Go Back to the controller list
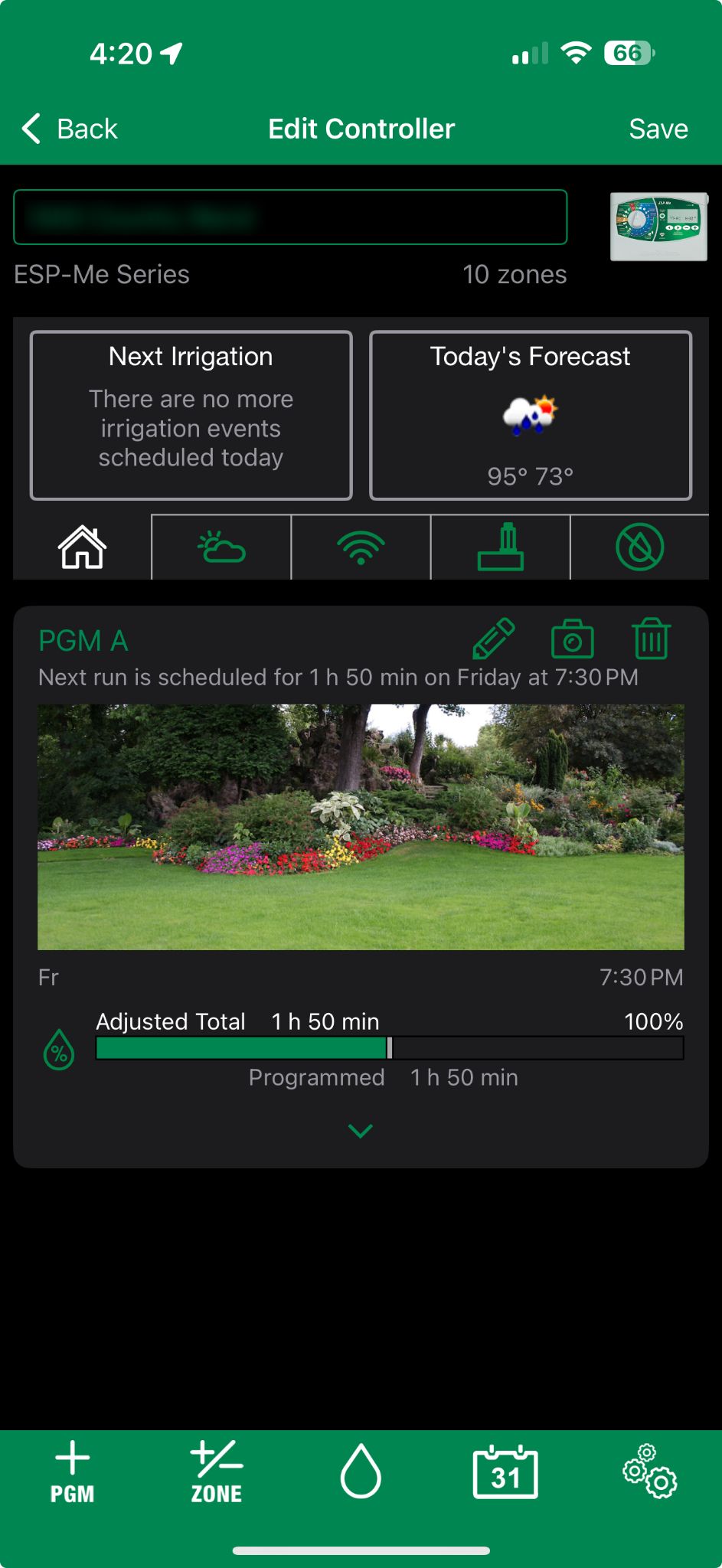Image resolution: width=722 pixels, height=1568 pixels. pos(67,128)
